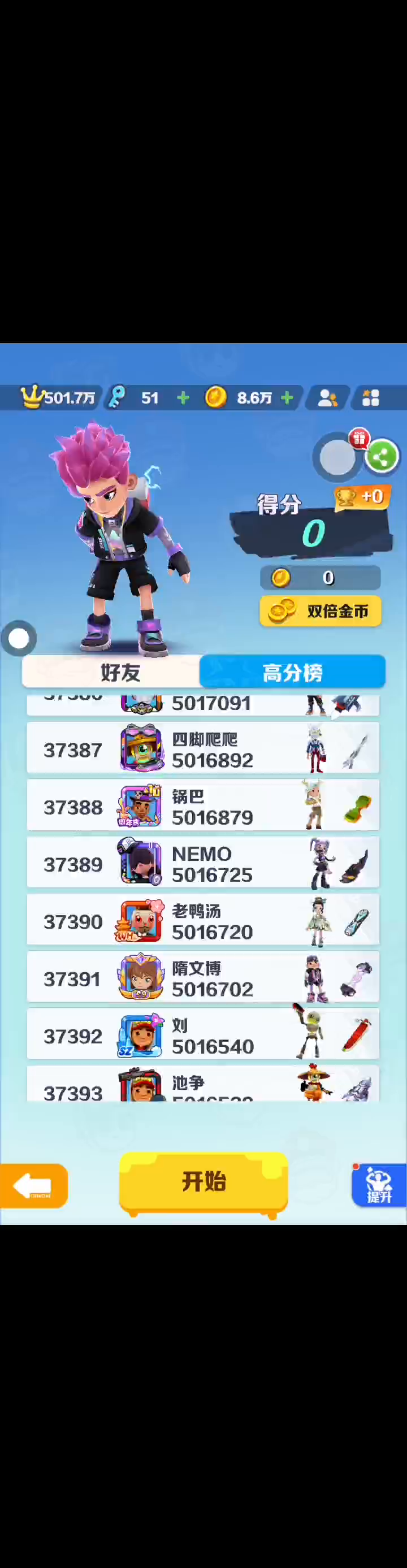Share via the green share icon
Image resolution: width=407 pixels, height=1568 pixels.
pos(382,457)
